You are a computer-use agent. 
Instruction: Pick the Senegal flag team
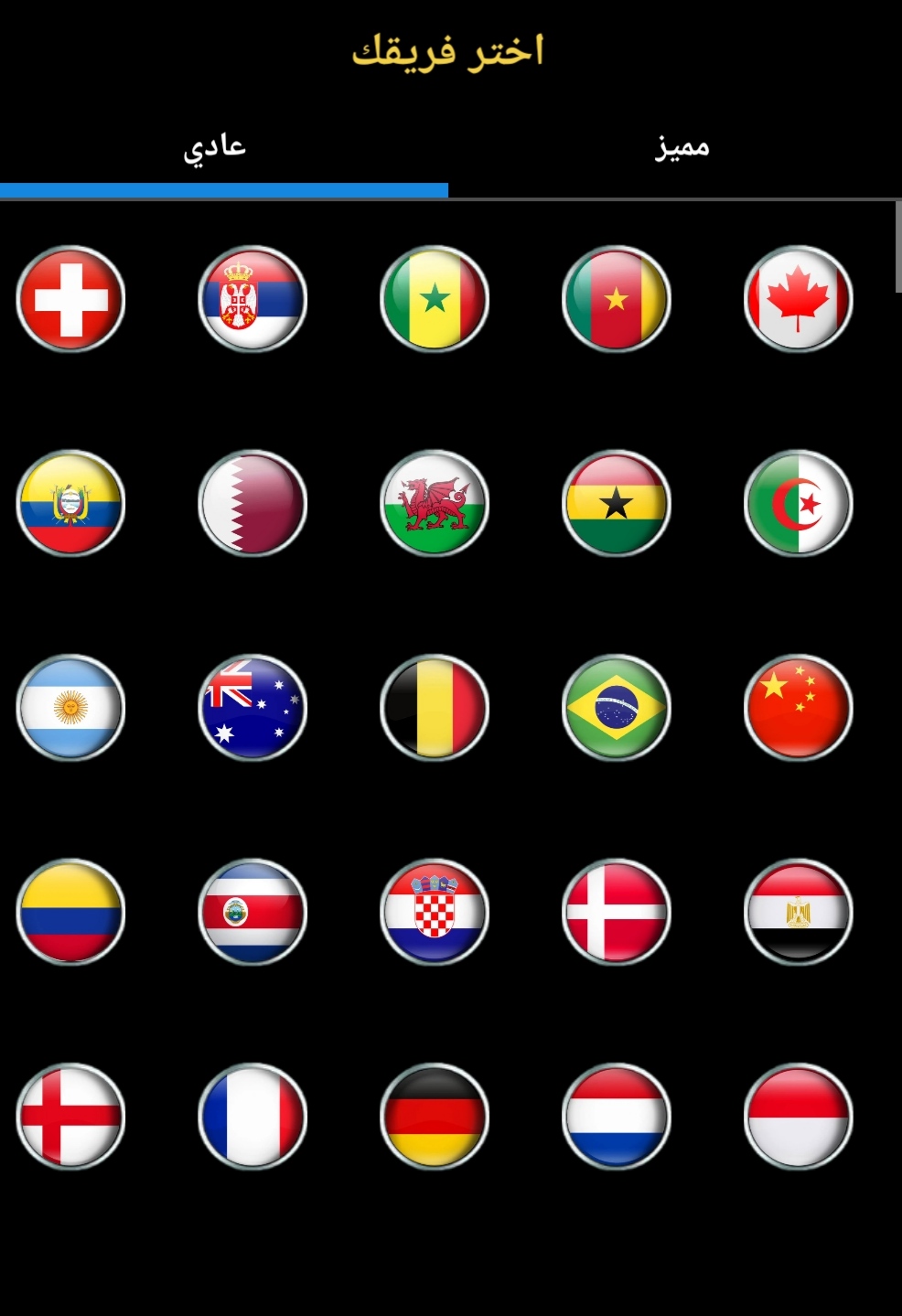(x=435, y=299)
